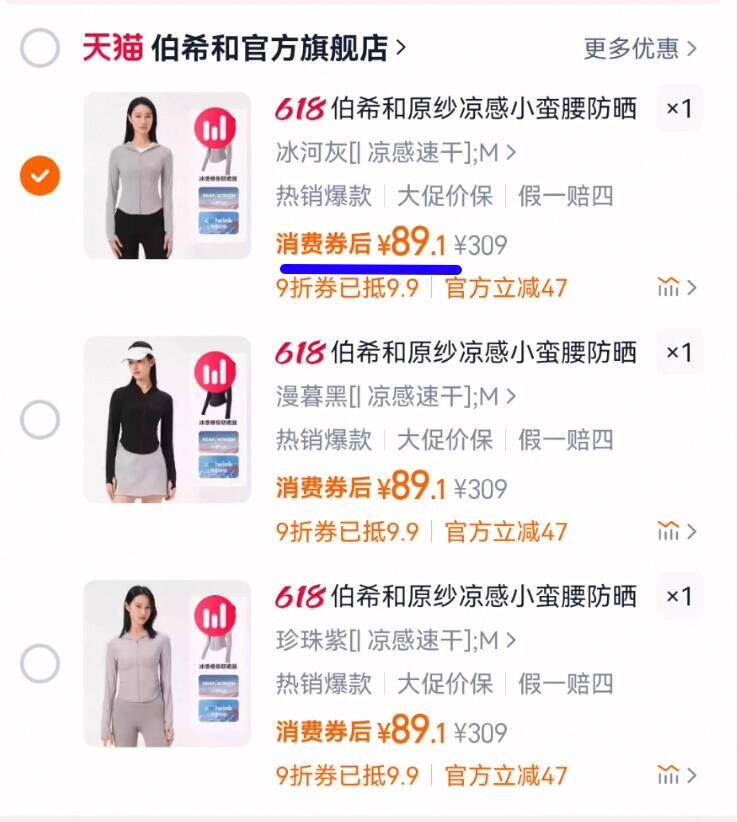The width and height of the screenshot is (737, 822).
Task: Change the 漫暮黑 size and color option
Action: 396,397
